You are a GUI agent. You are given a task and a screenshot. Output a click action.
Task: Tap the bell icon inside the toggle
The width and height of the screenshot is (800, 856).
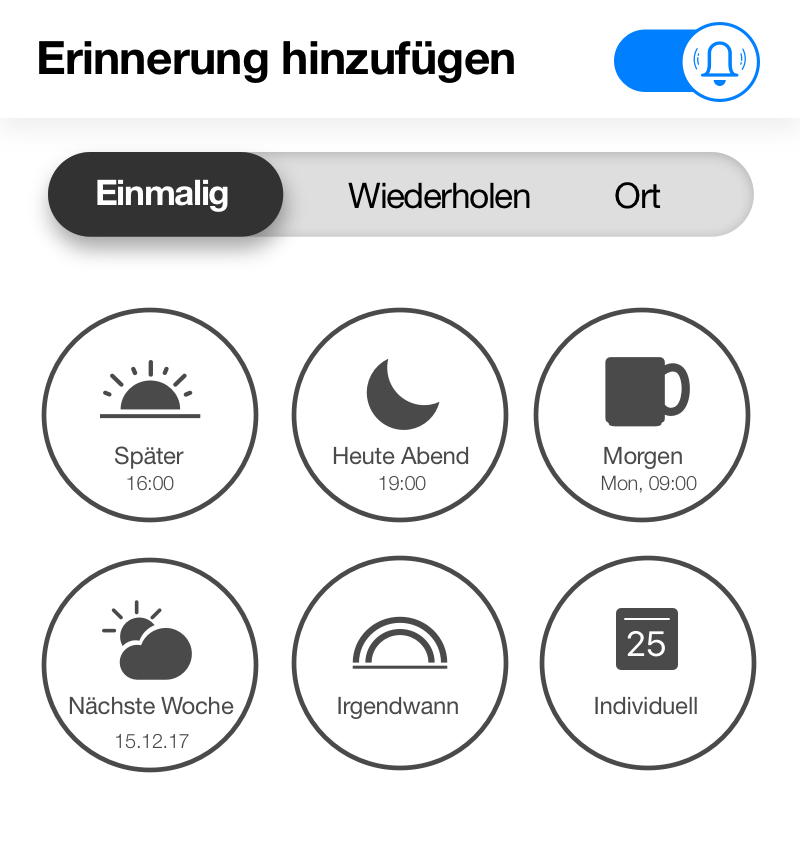coord(722,61)
